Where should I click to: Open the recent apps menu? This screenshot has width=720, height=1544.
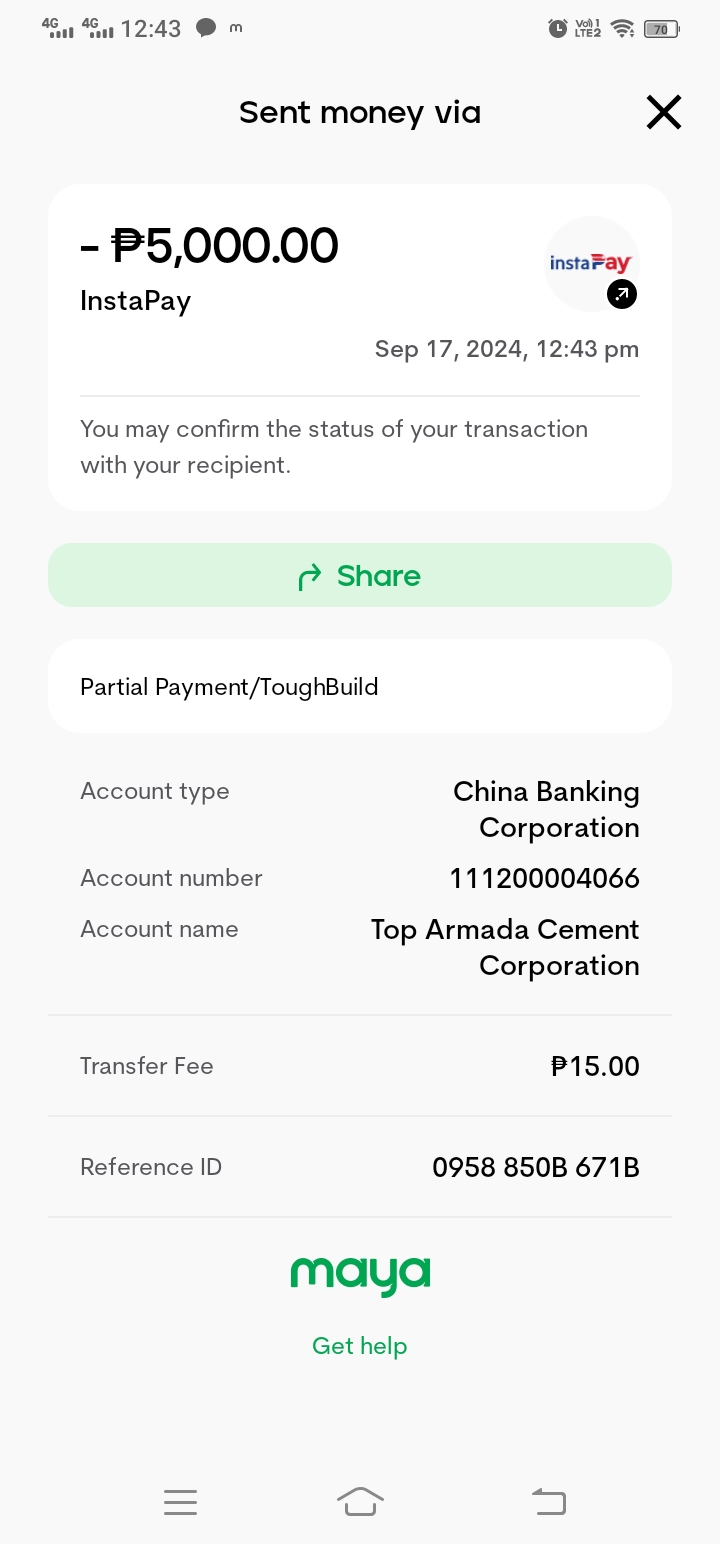pyautogui.click(x=180, y=1501)
